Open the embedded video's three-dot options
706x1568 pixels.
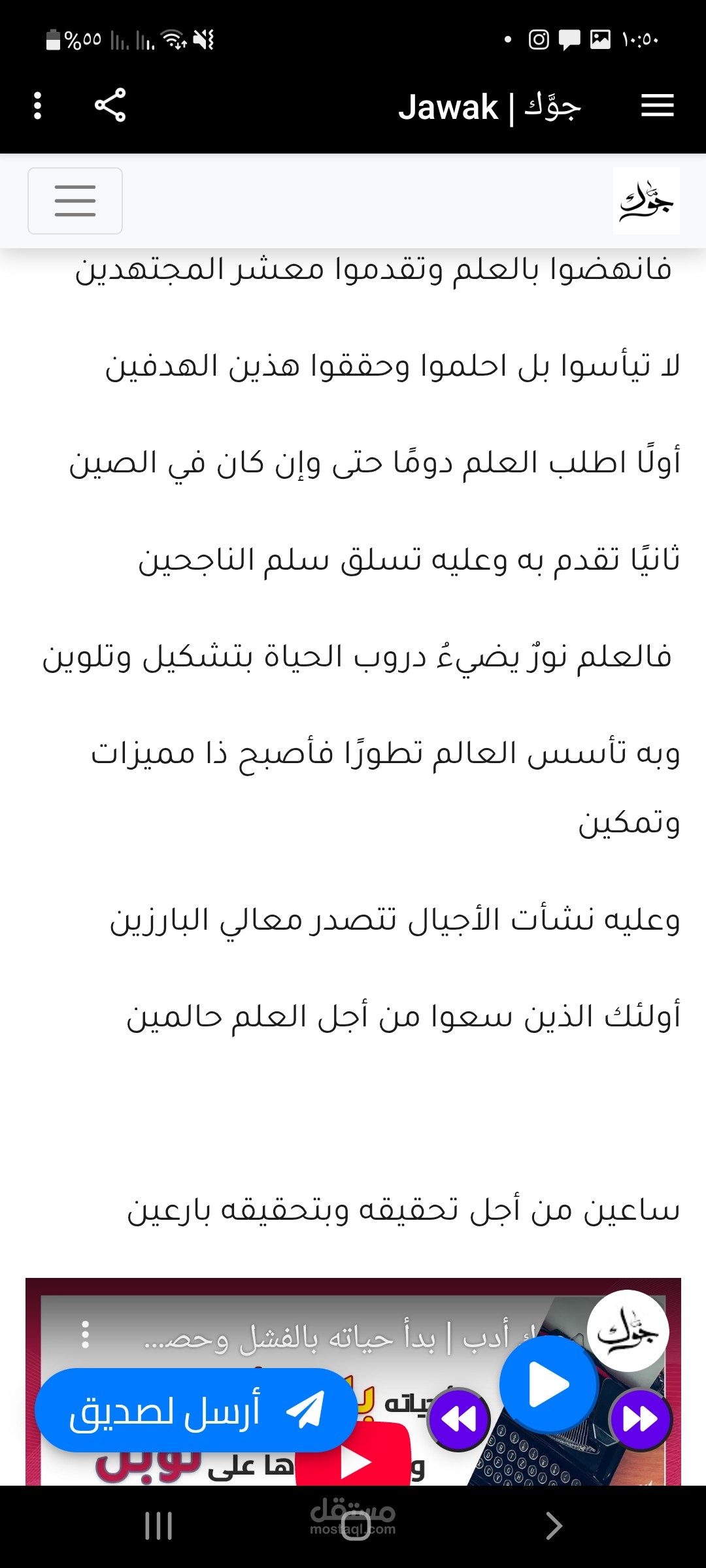pyautogui.click(x=85, y=1335)
